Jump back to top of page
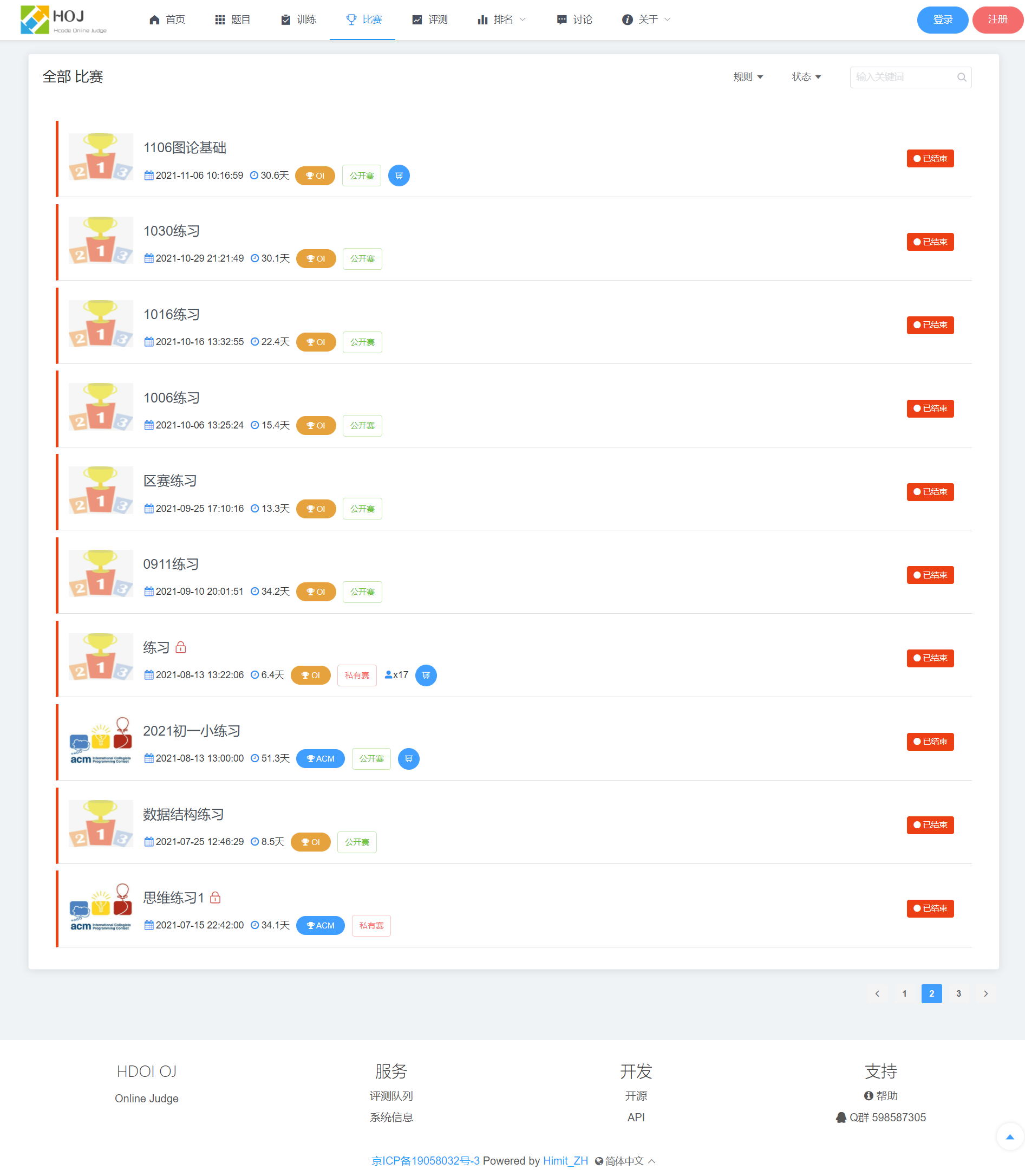This screenshot has width=1025, height=1176. click(1009, 1136)
